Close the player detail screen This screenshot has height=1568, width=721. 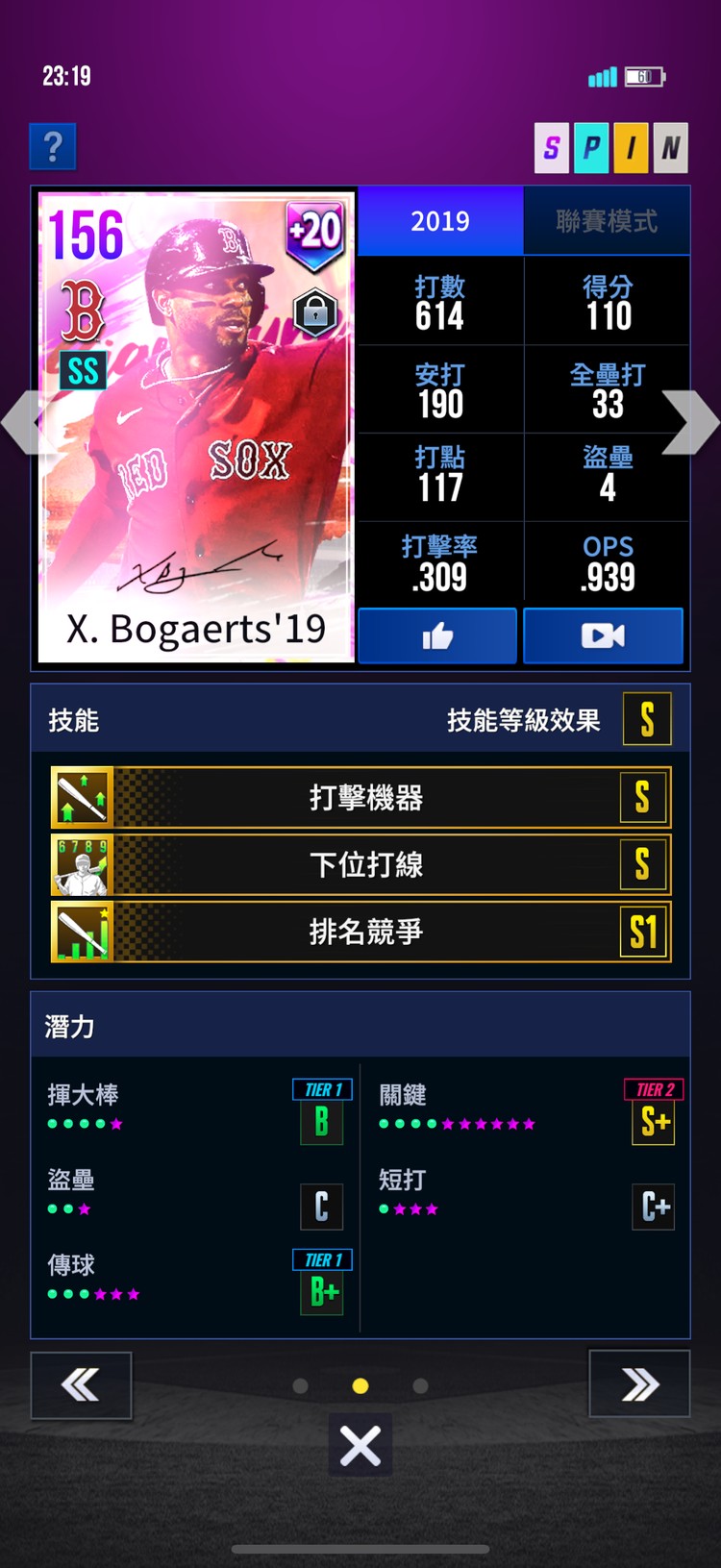click(x=360, y=1445)
